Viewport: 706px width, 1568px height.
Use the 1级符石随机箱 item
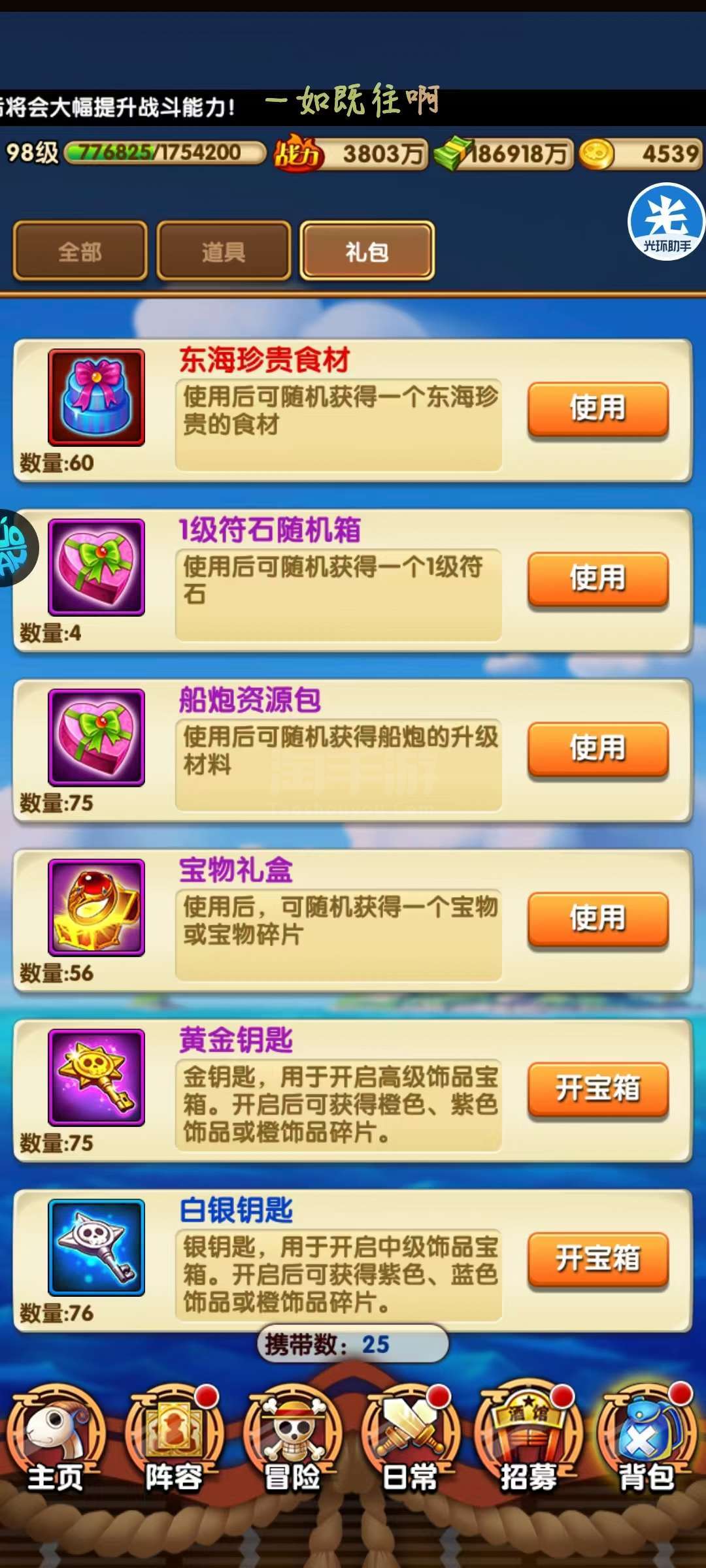point(598,579)
